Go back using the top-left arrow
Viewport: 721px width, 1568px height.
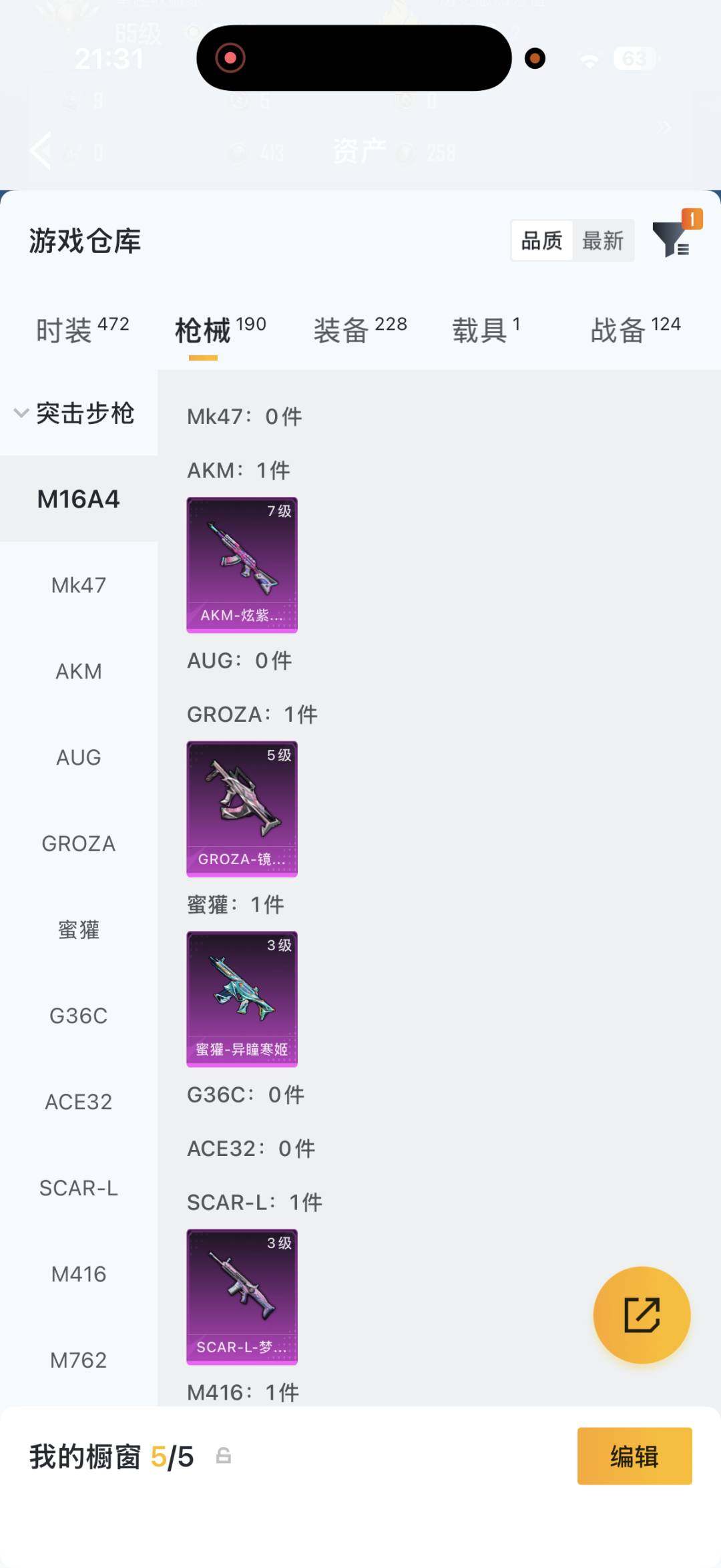pos(41,151)
